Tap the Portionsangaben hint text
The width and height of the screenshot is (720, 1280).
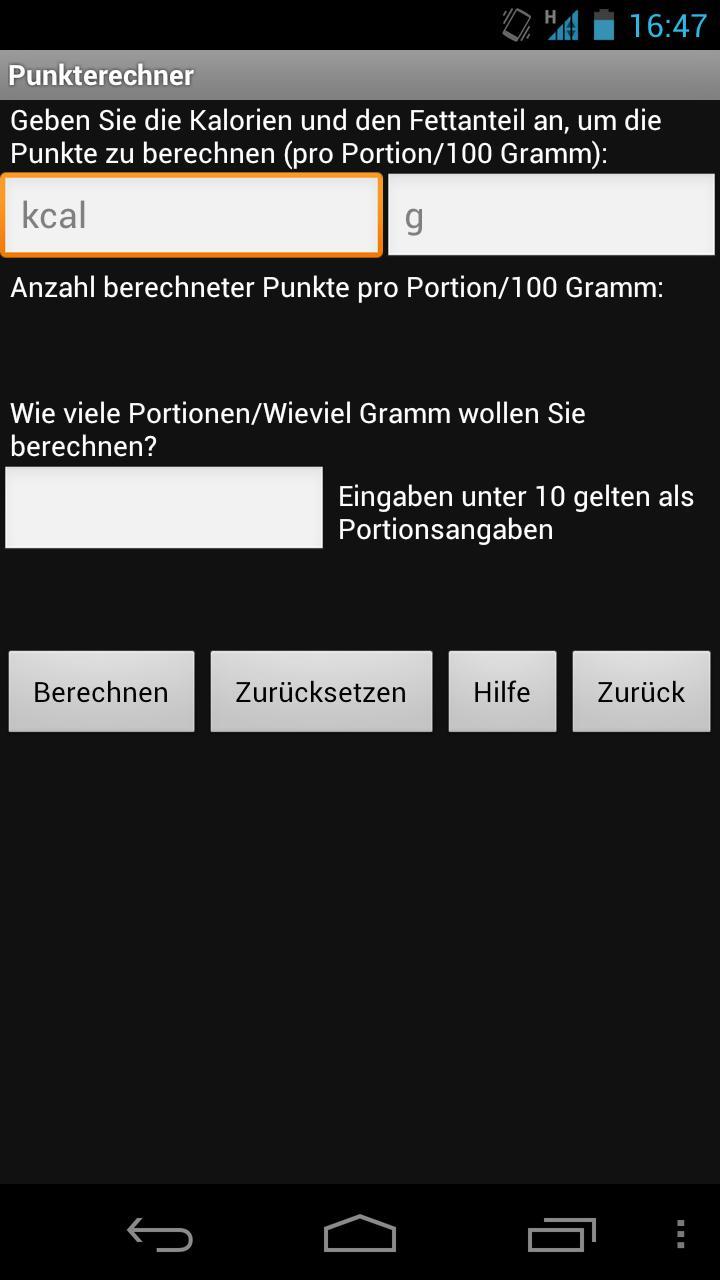pyautogui.click(x=516, y=512)
